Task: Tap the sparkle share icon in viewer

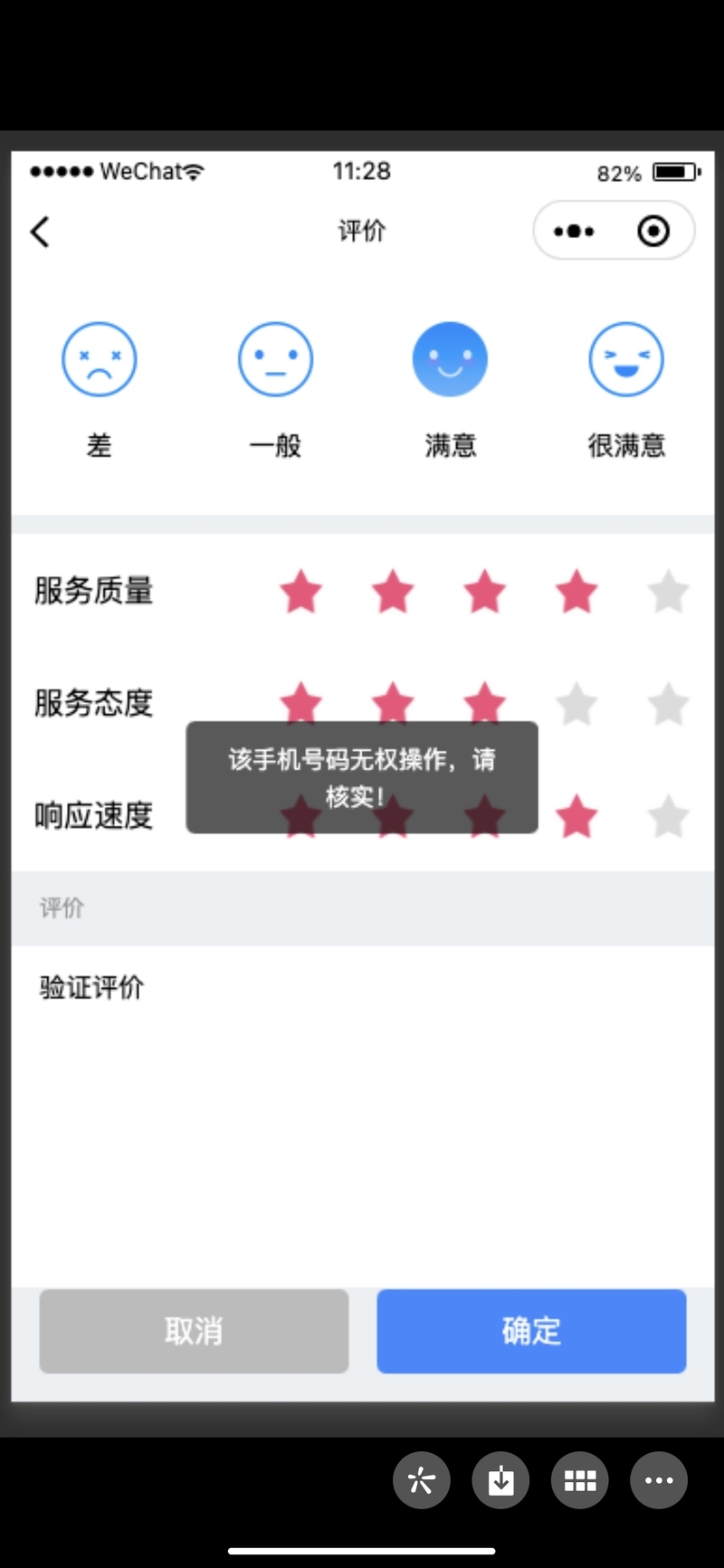Action: coord(421,1480)
